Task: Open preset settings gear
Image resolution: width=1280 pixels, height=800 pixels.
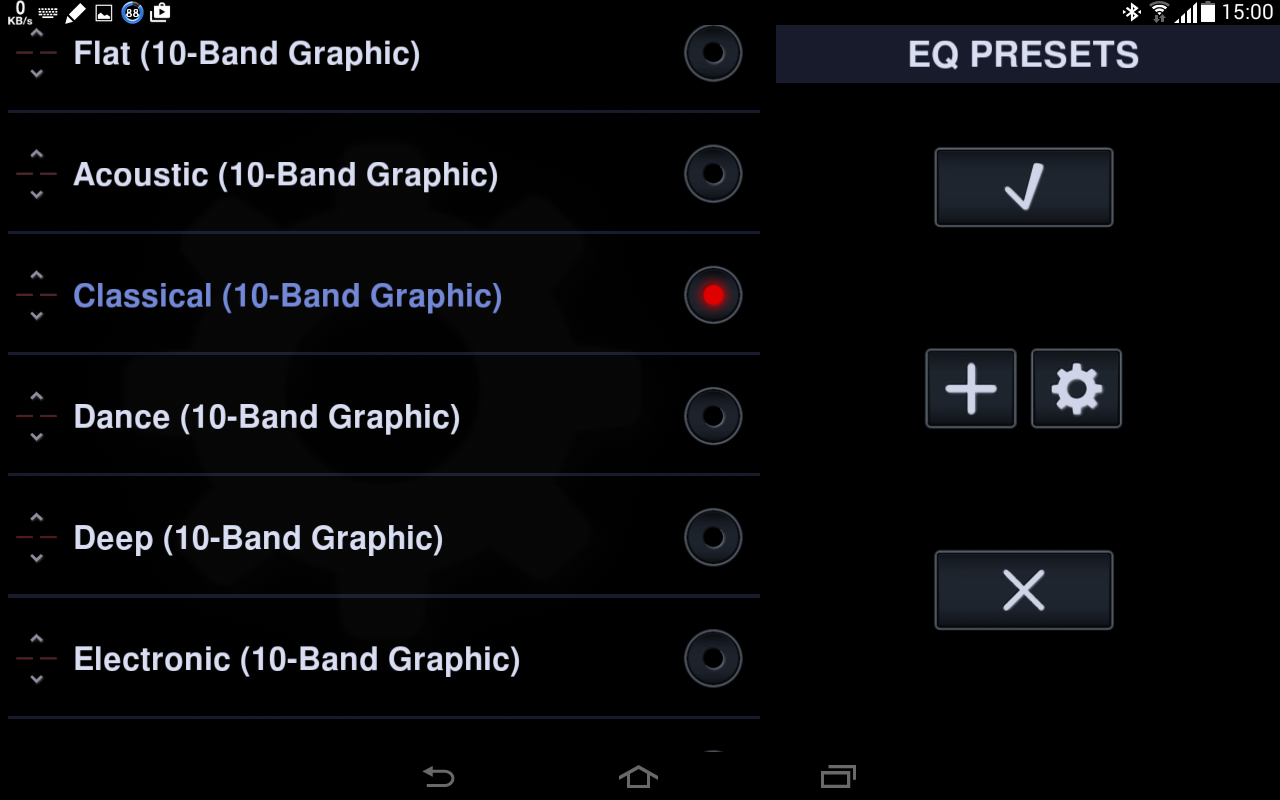Action: pyautogui.click(x=1076, y=388)
